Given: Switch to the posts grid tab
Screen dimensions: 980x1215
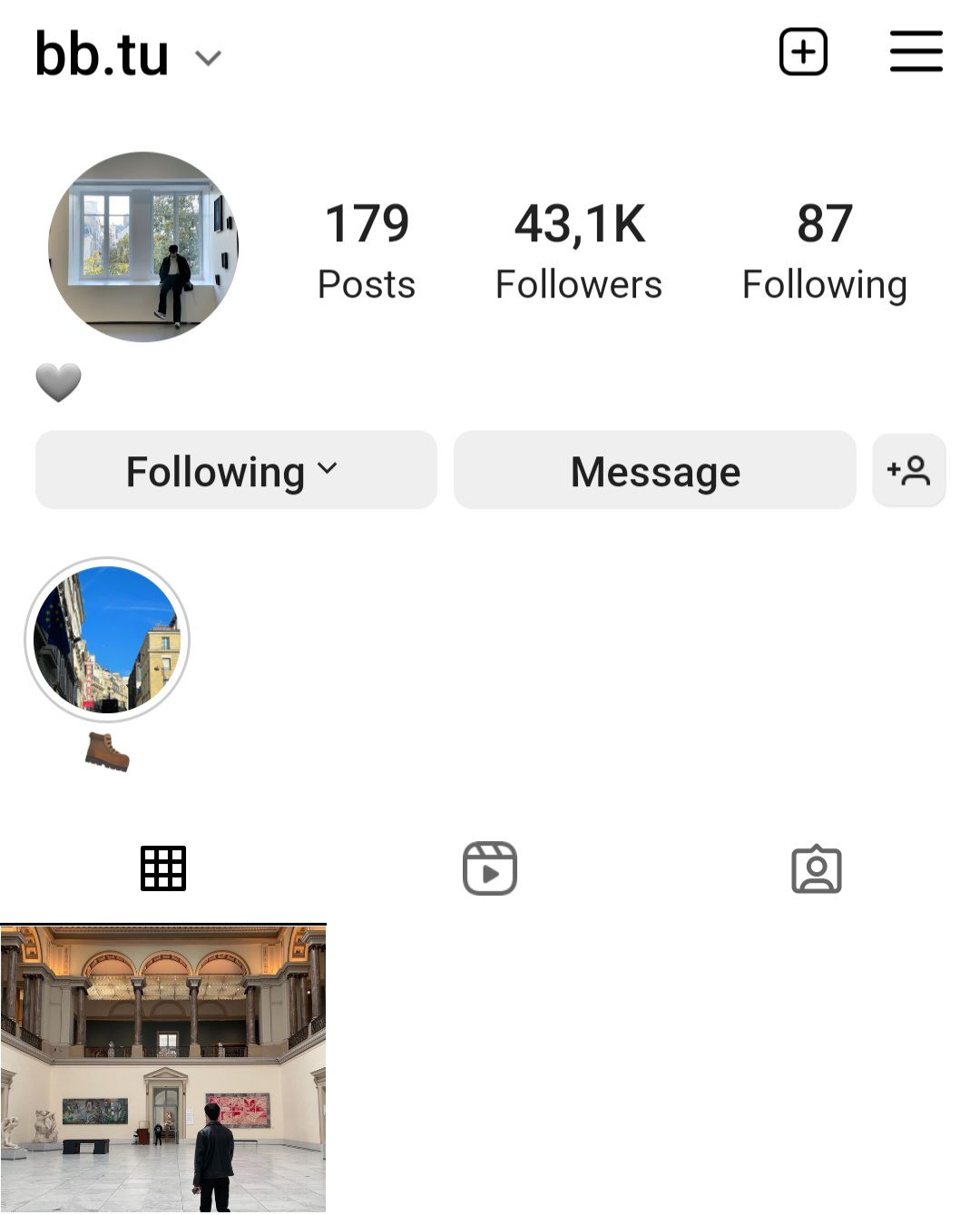Looking at the screenshot, I should coord(163,868).
